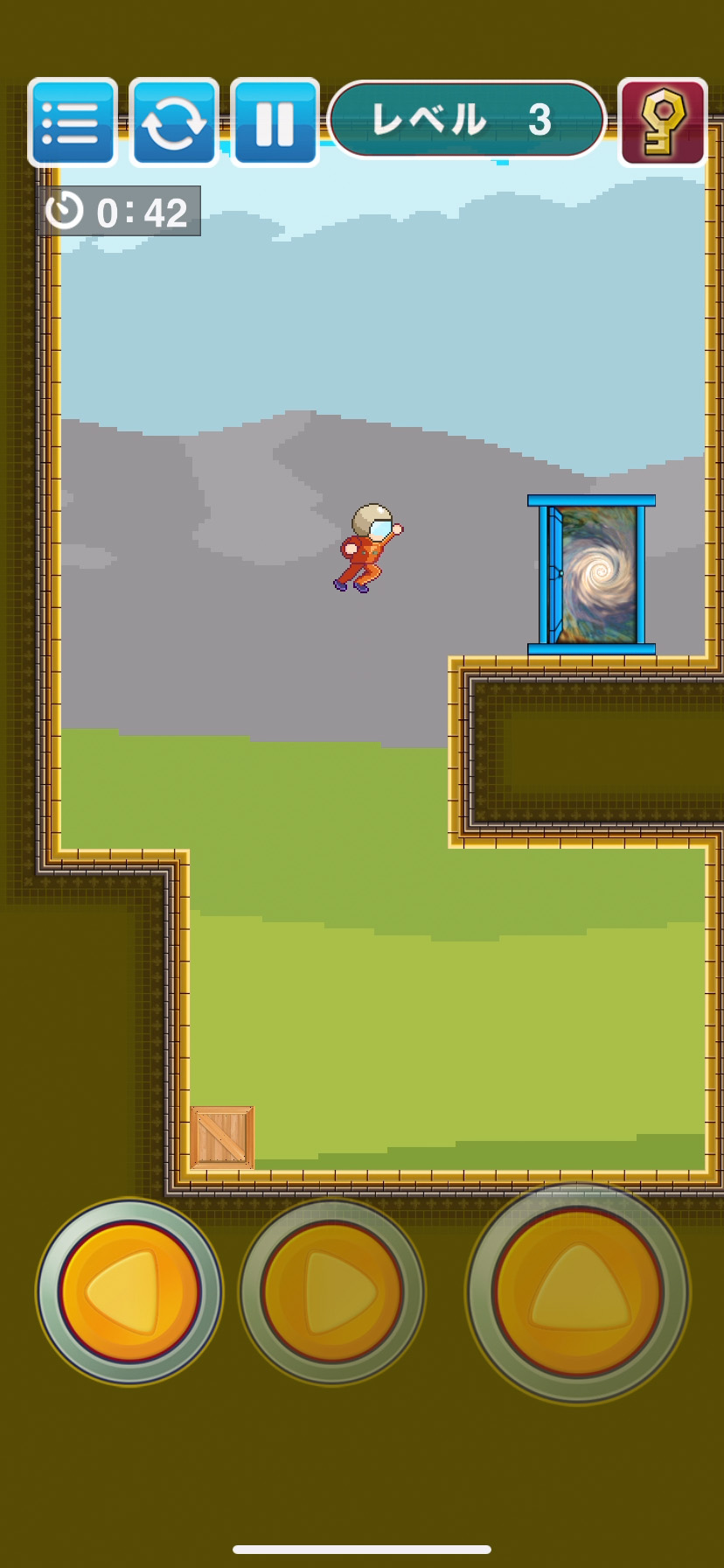
Task: Move the character left
Action: [129, 1291]
